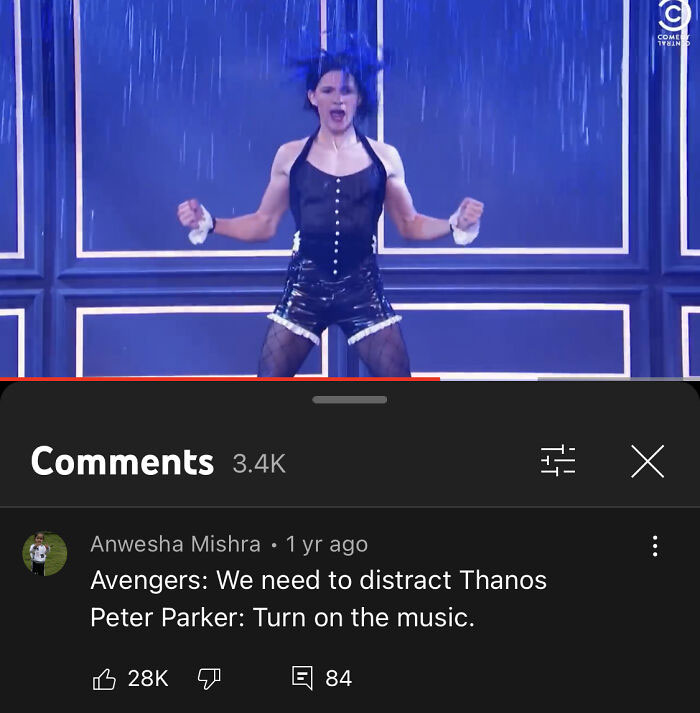Tap the comments sheet drag handle

(x=349, y=400)
